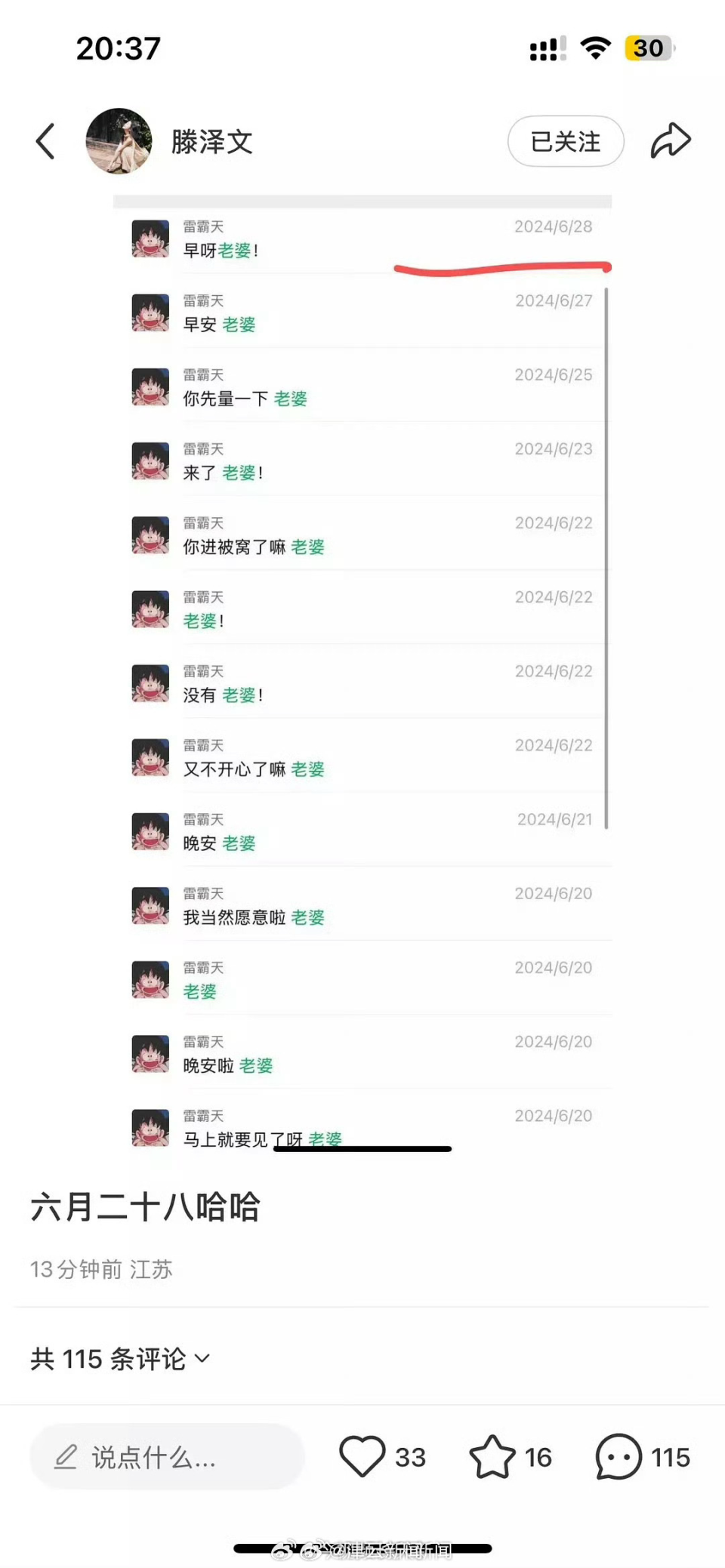Open the chevron next to 共115条评论

point(201,1359)
